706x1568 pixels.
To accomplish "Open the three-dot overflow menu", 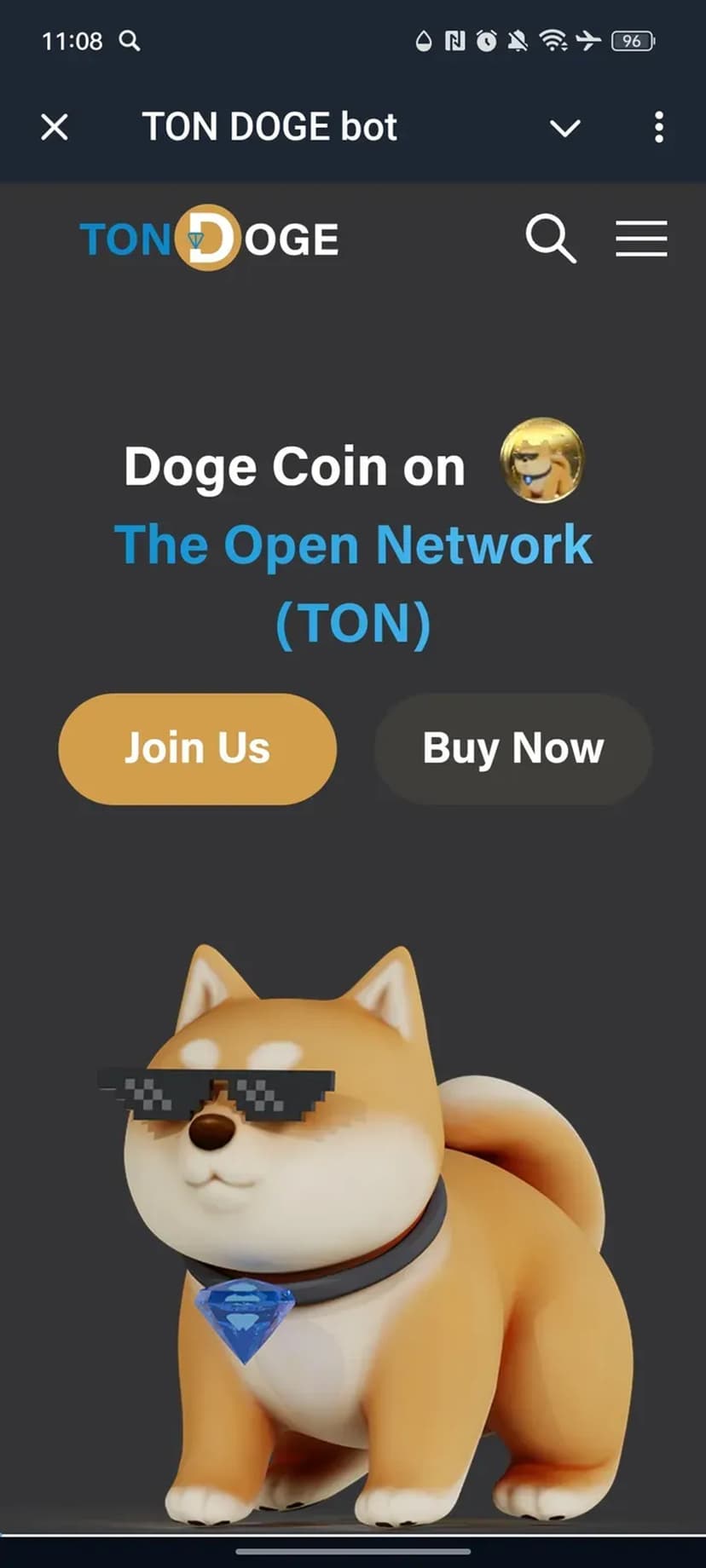I will click(x=658, y=127).
